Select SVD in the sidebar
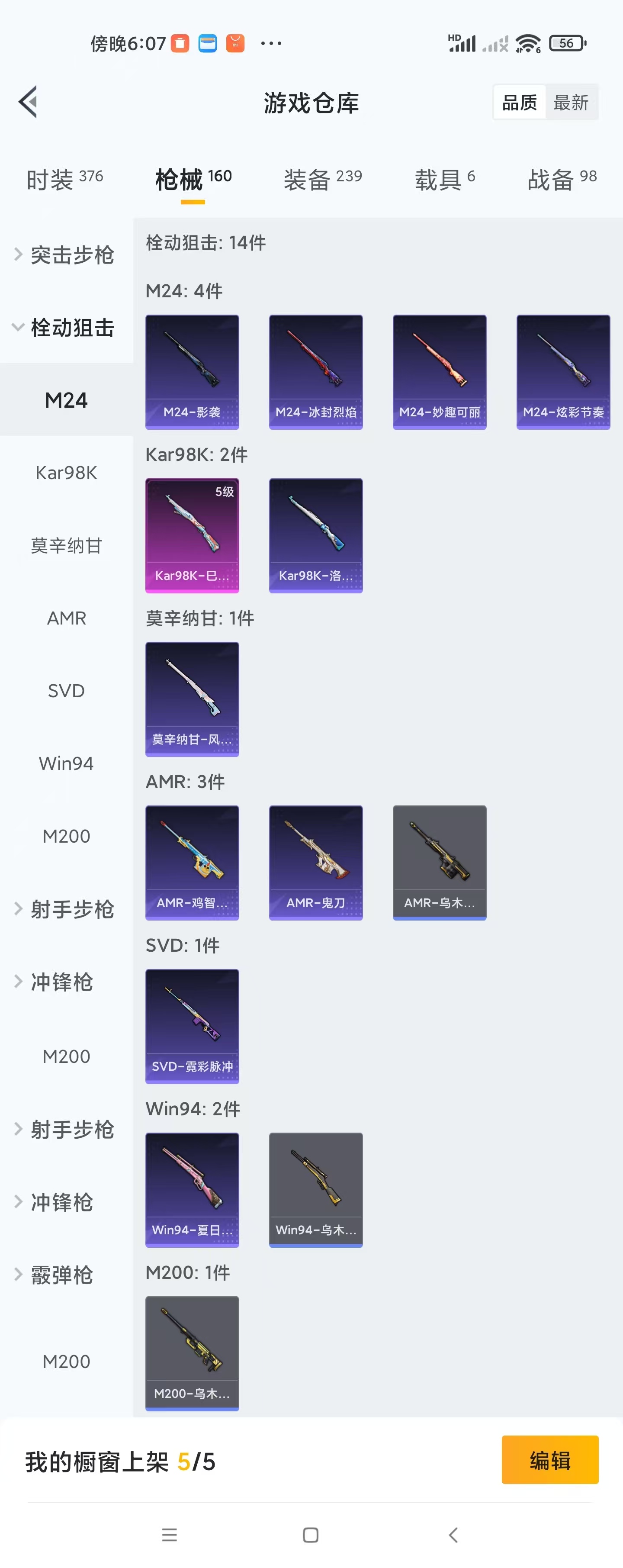 tap(66, 691)
